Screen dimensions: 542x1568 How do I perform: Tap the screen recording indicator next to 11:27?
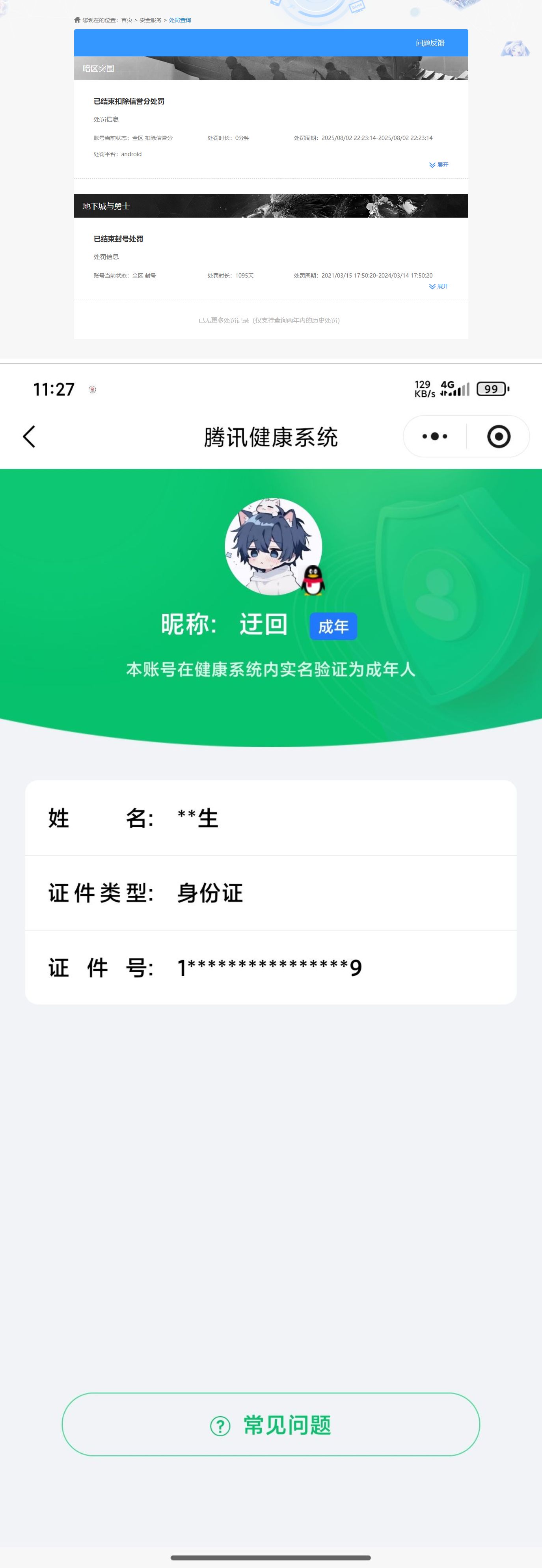92,390
